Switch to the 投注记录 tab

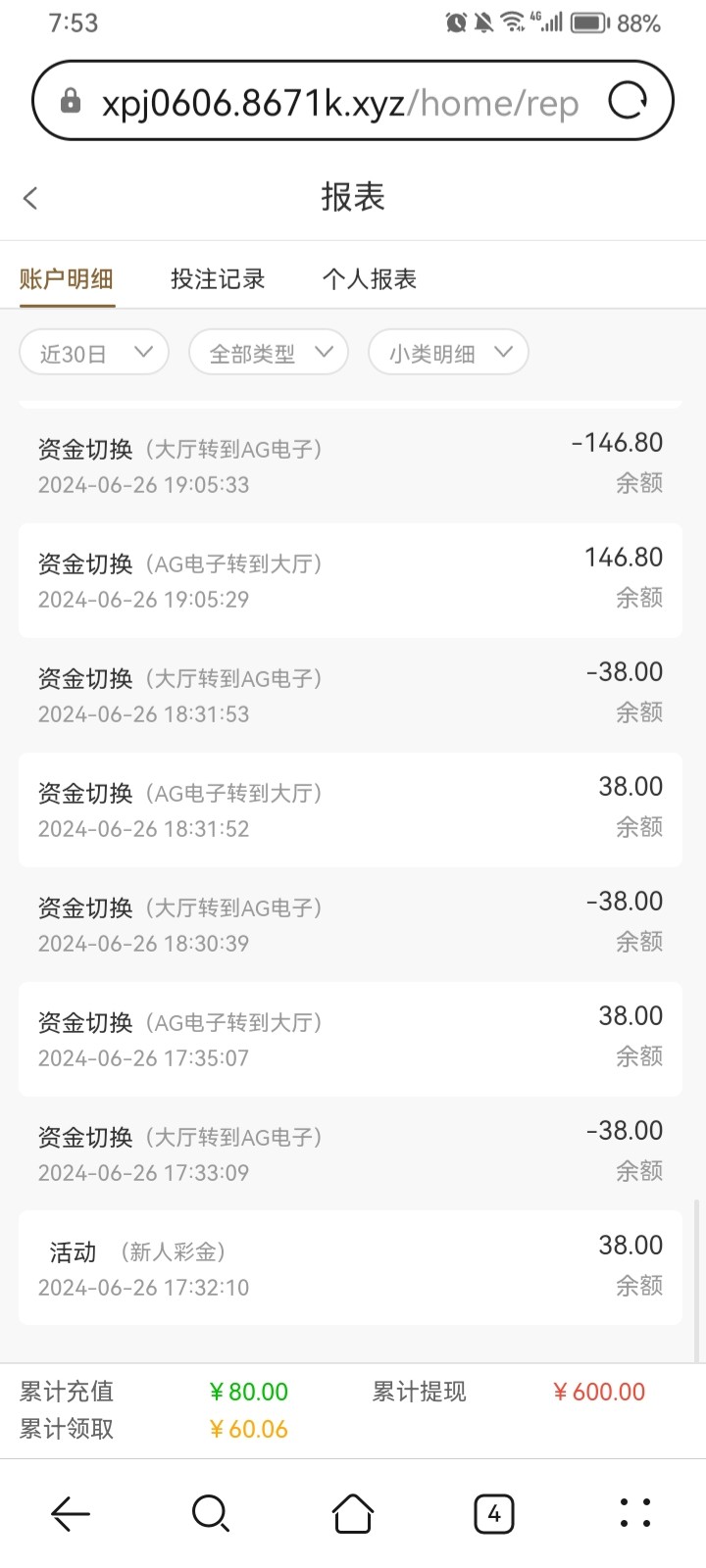click(x=217, y=279)
